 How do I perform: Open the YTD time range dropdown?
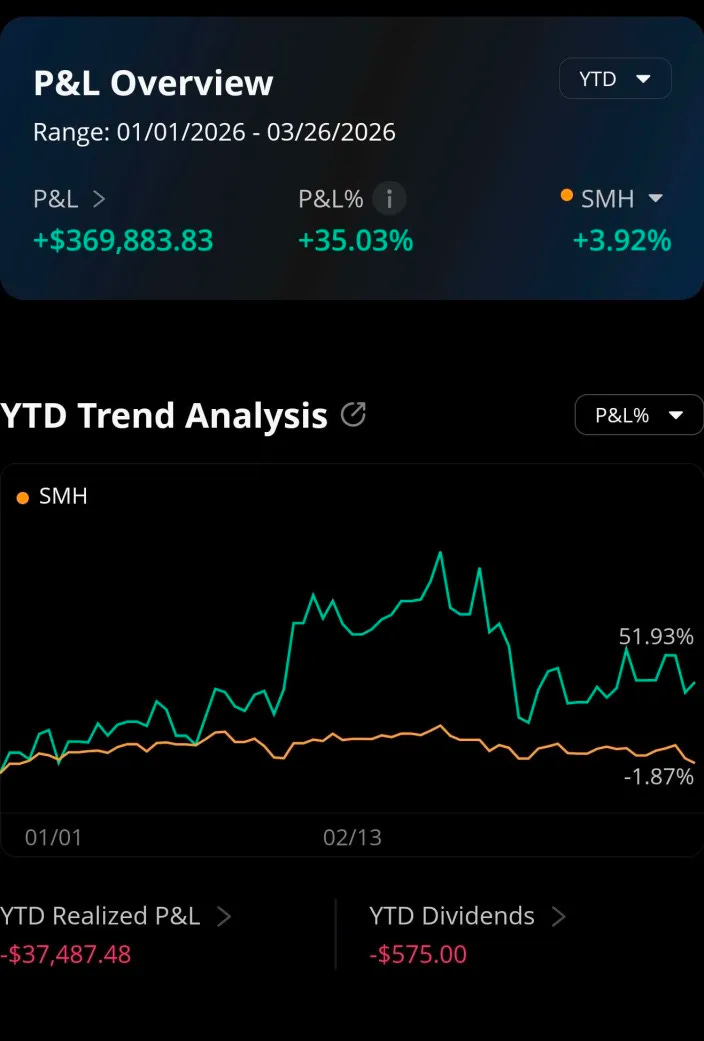coord(614,79)
